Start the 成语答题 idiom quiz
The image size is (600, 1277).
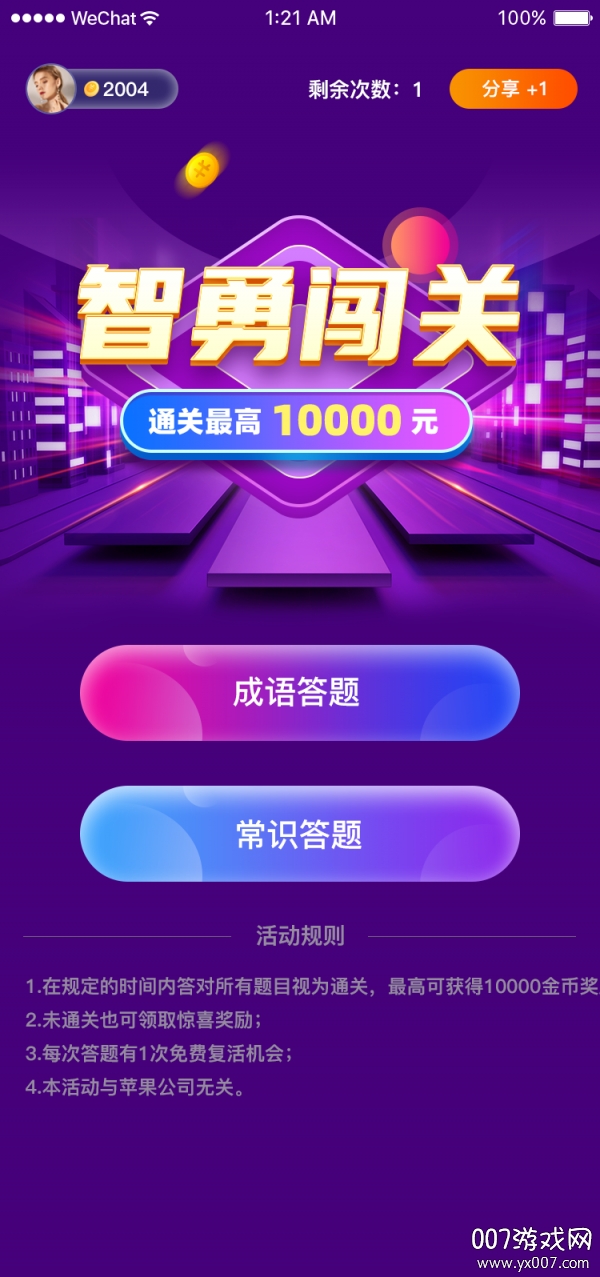[x=299, y=693]
